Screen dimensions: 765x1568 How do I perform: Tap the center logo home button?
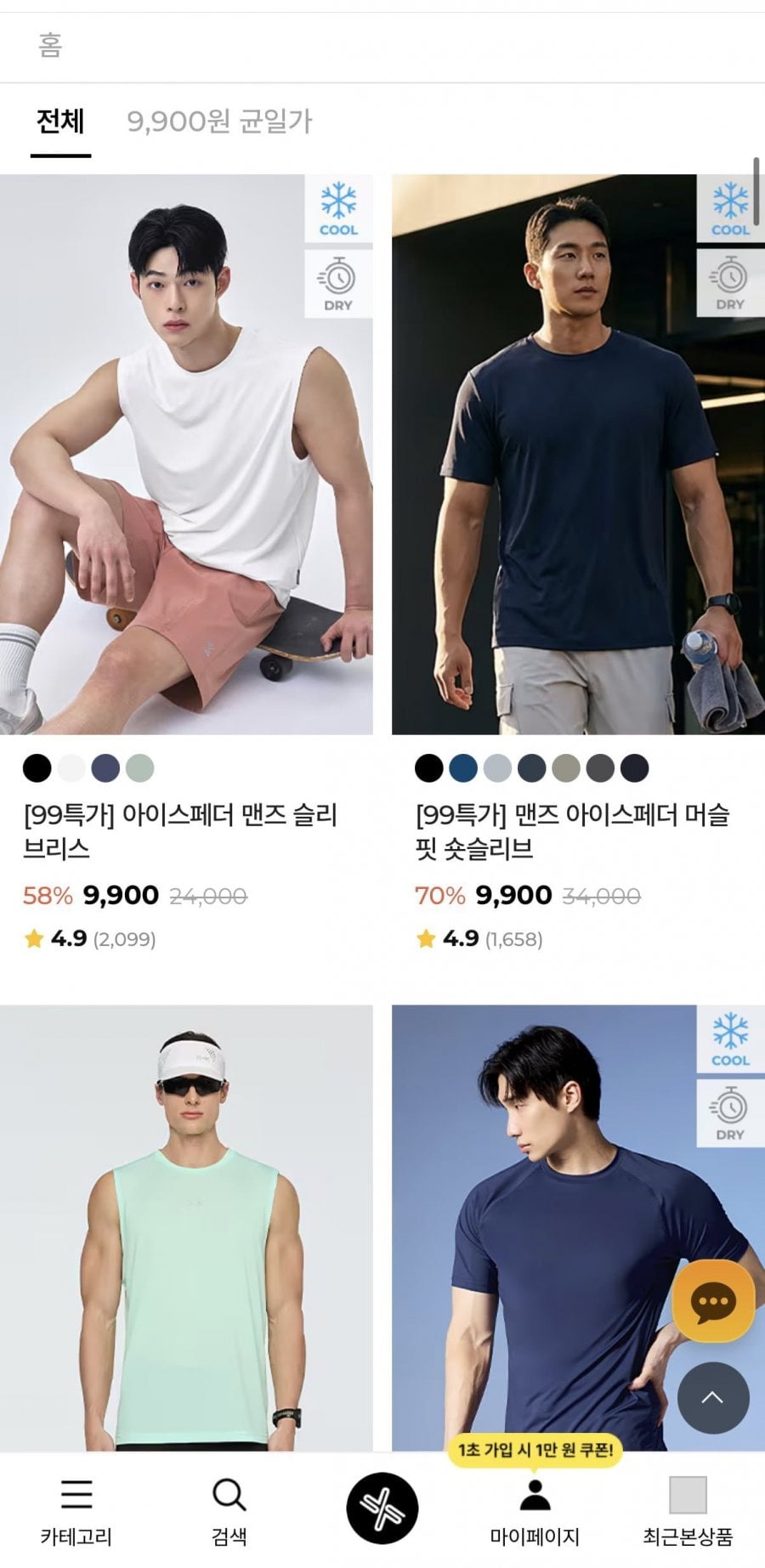(x=382, y=1509)
